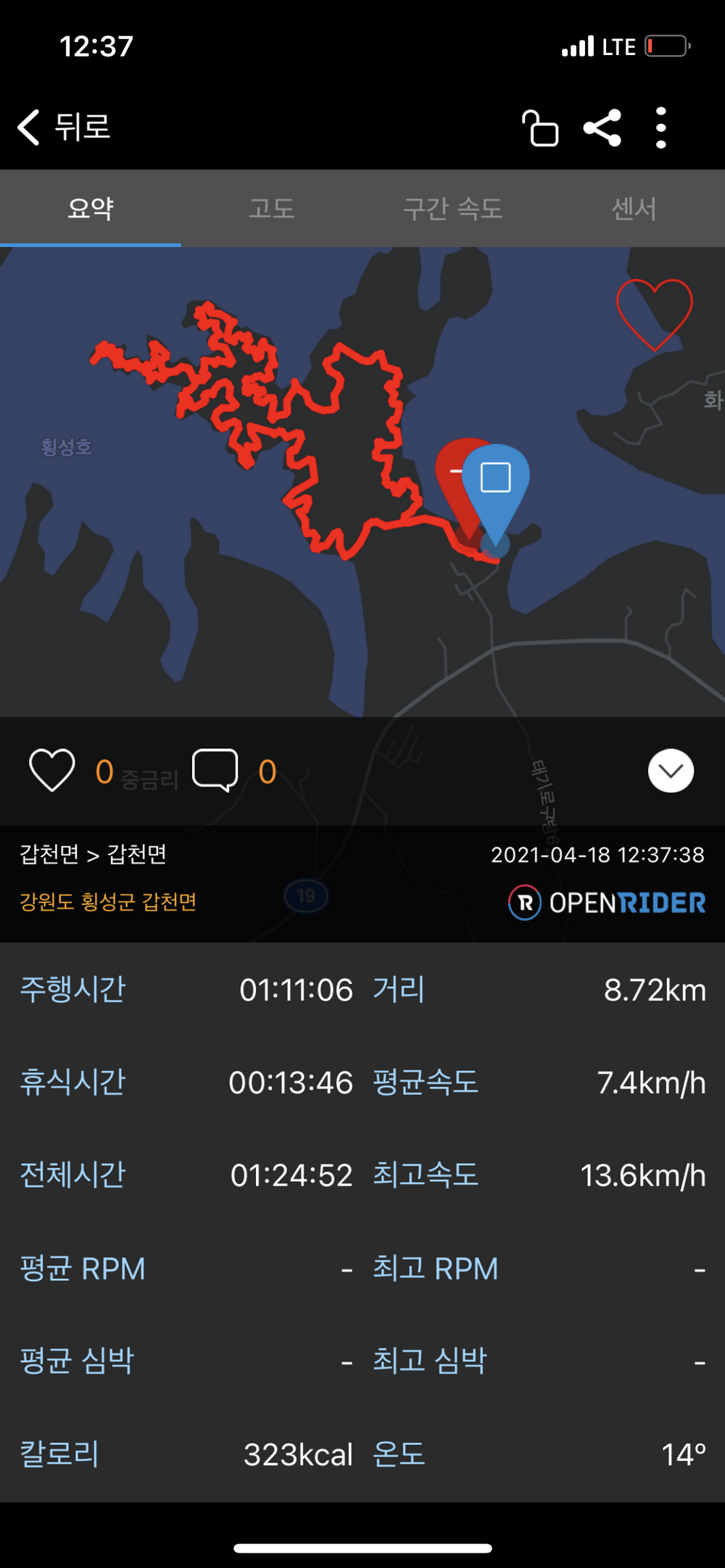Tap the unlock privacy icon
The height and width of the screenshot is (1568, 725).
click(x=540, y=128)
